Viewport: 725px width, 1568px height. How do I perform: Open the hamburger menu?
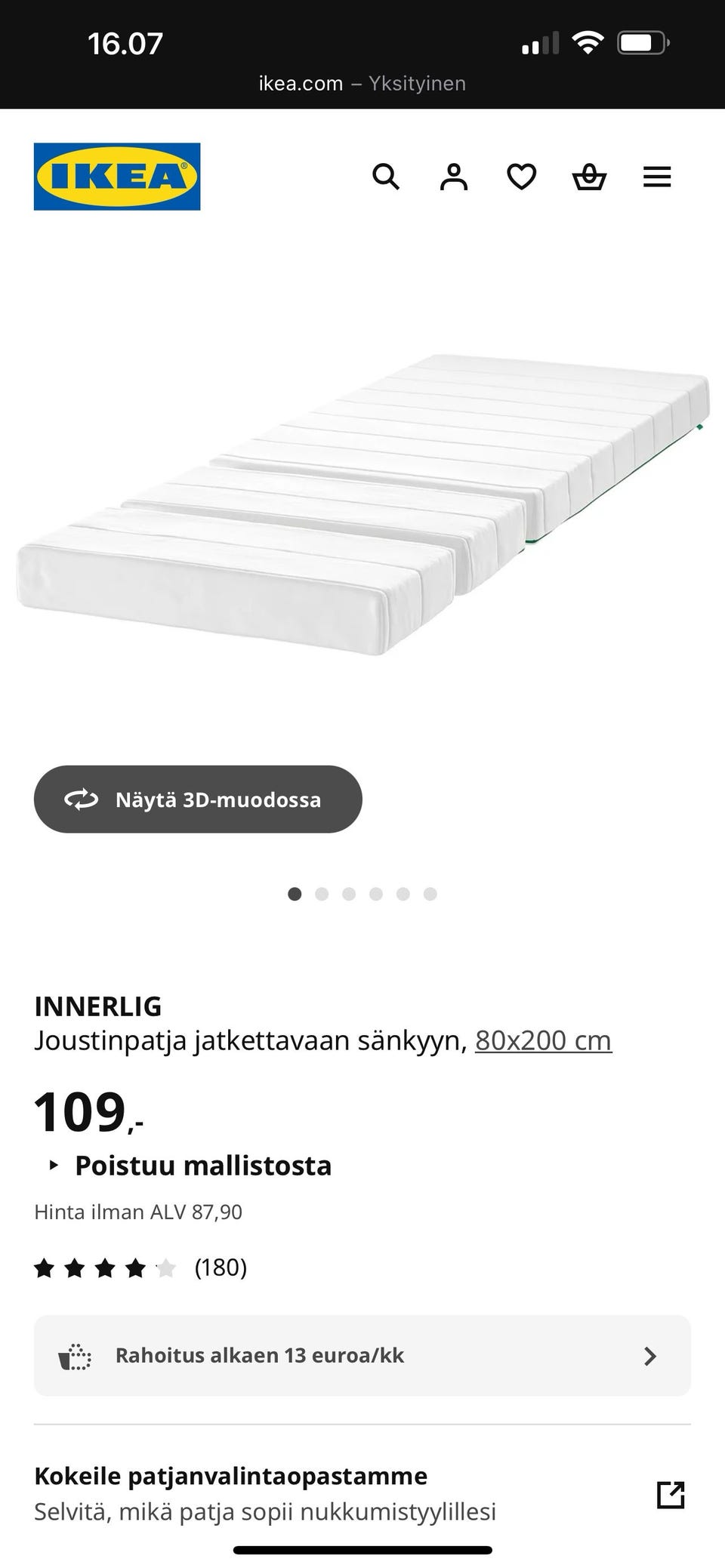657,177
